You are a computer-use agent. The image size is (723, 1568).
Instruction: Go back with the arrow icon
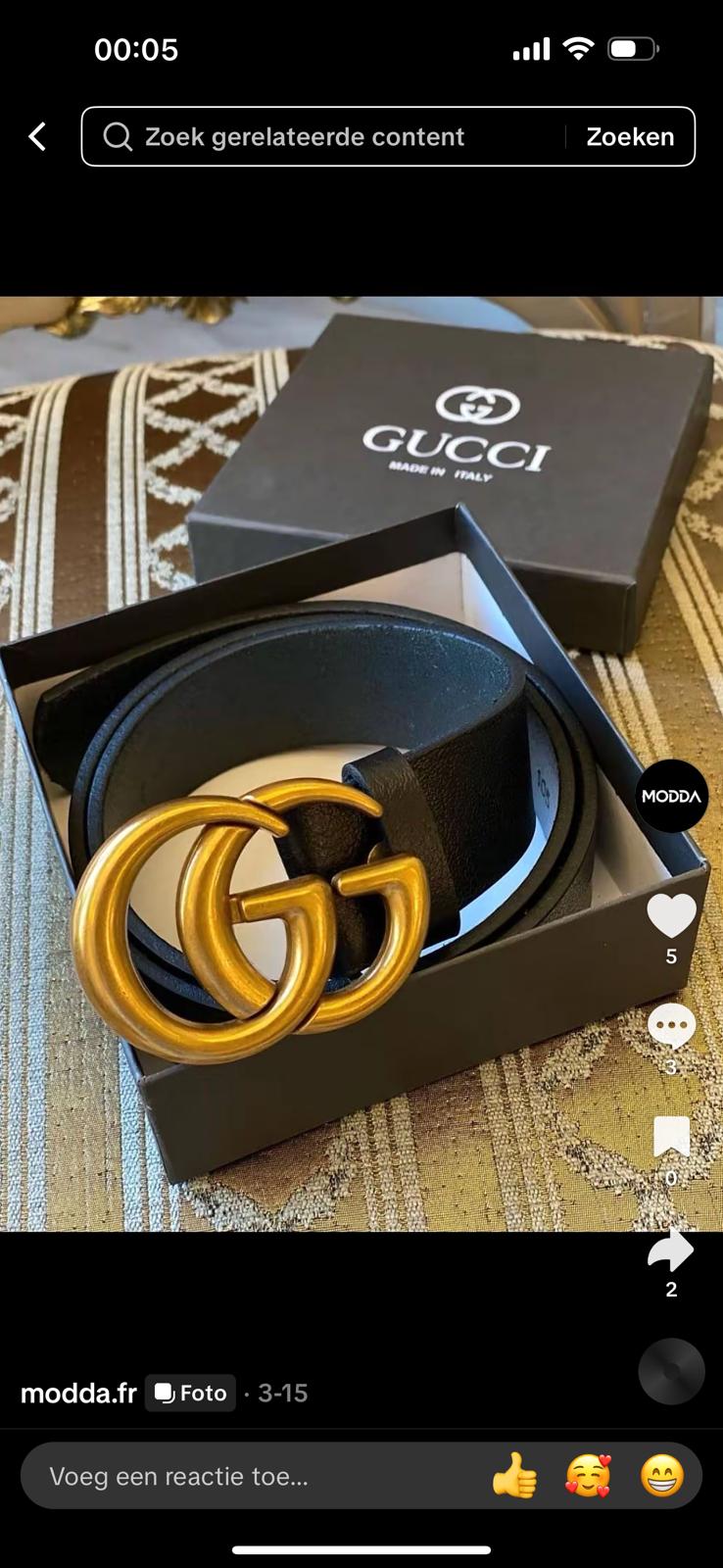37,137
